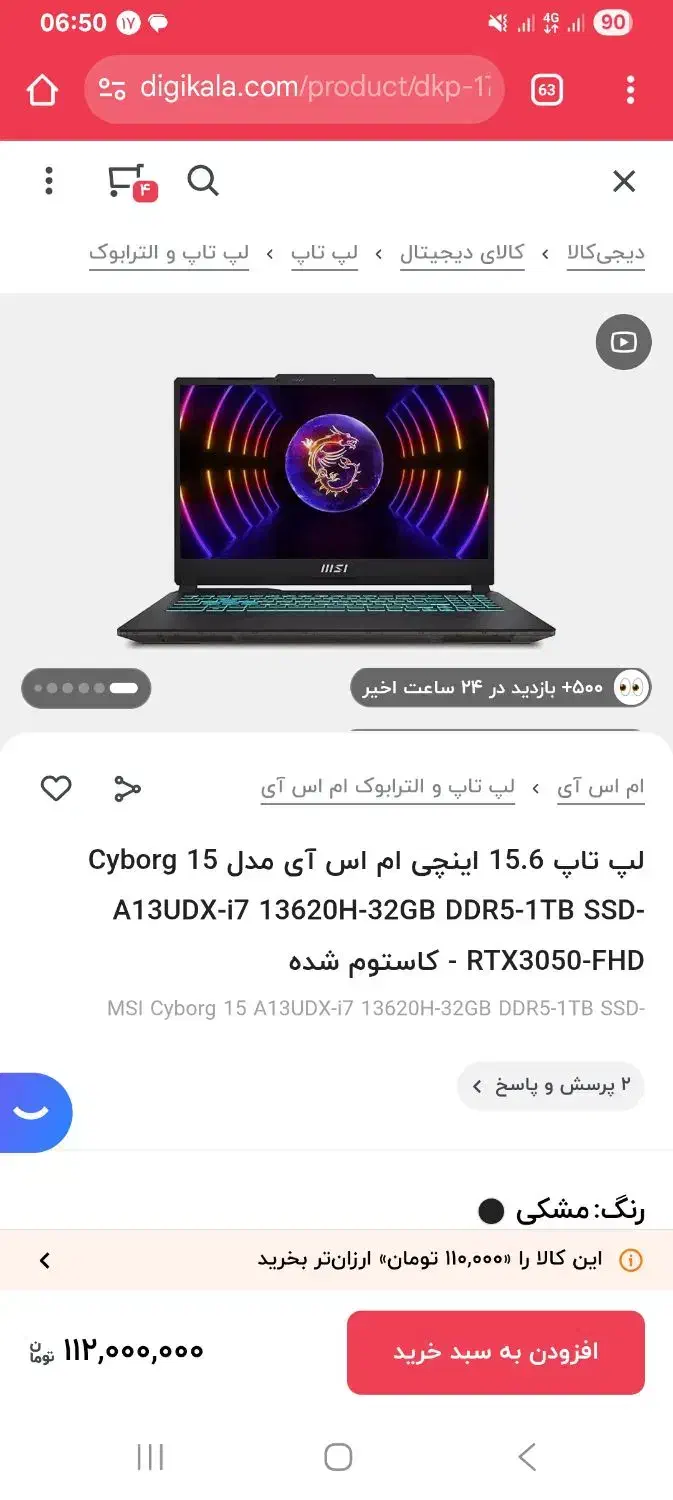Viewport: 673px width, 1500px height.
Task: Open the shopping cart with 4 items
Action: (131, 182)
